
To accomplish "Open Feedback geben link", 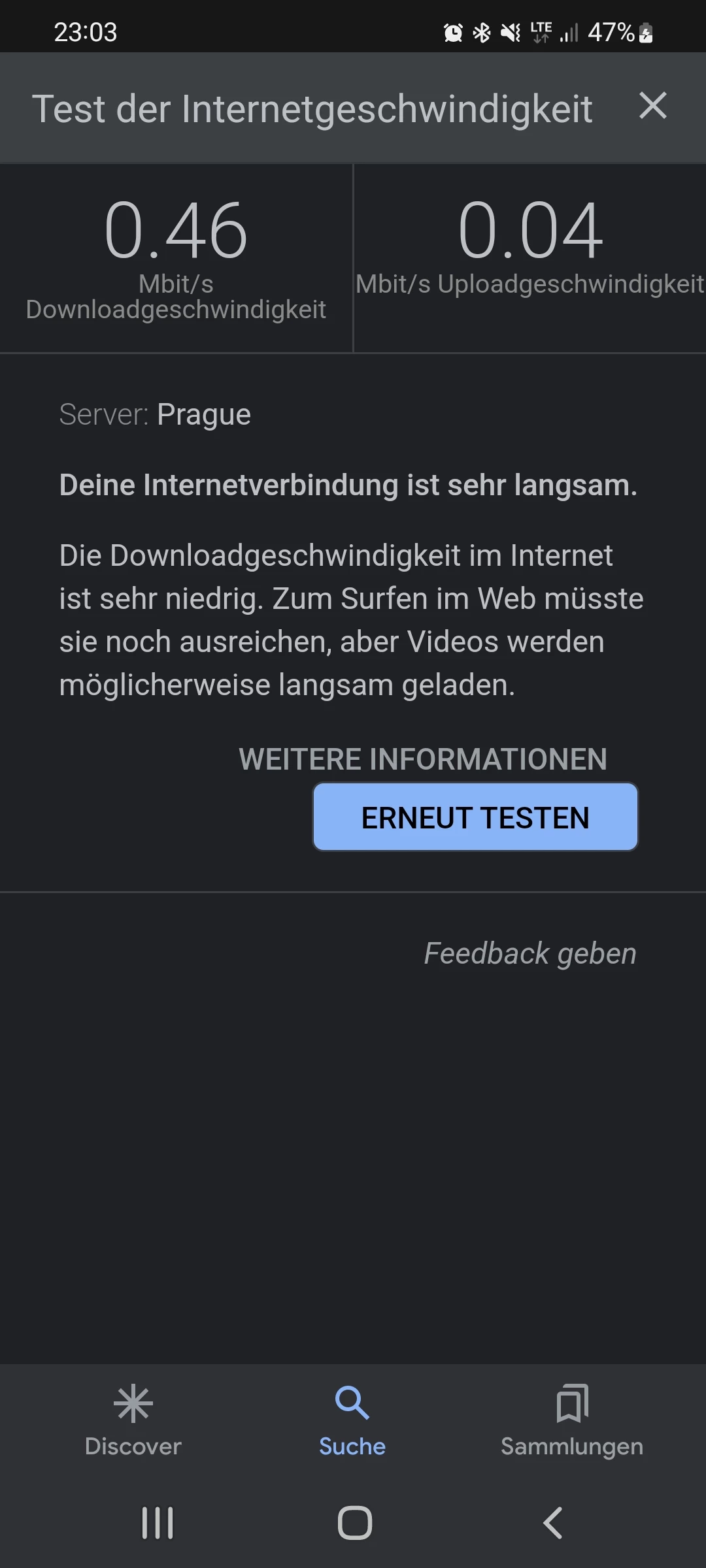I will click(529, 953).
